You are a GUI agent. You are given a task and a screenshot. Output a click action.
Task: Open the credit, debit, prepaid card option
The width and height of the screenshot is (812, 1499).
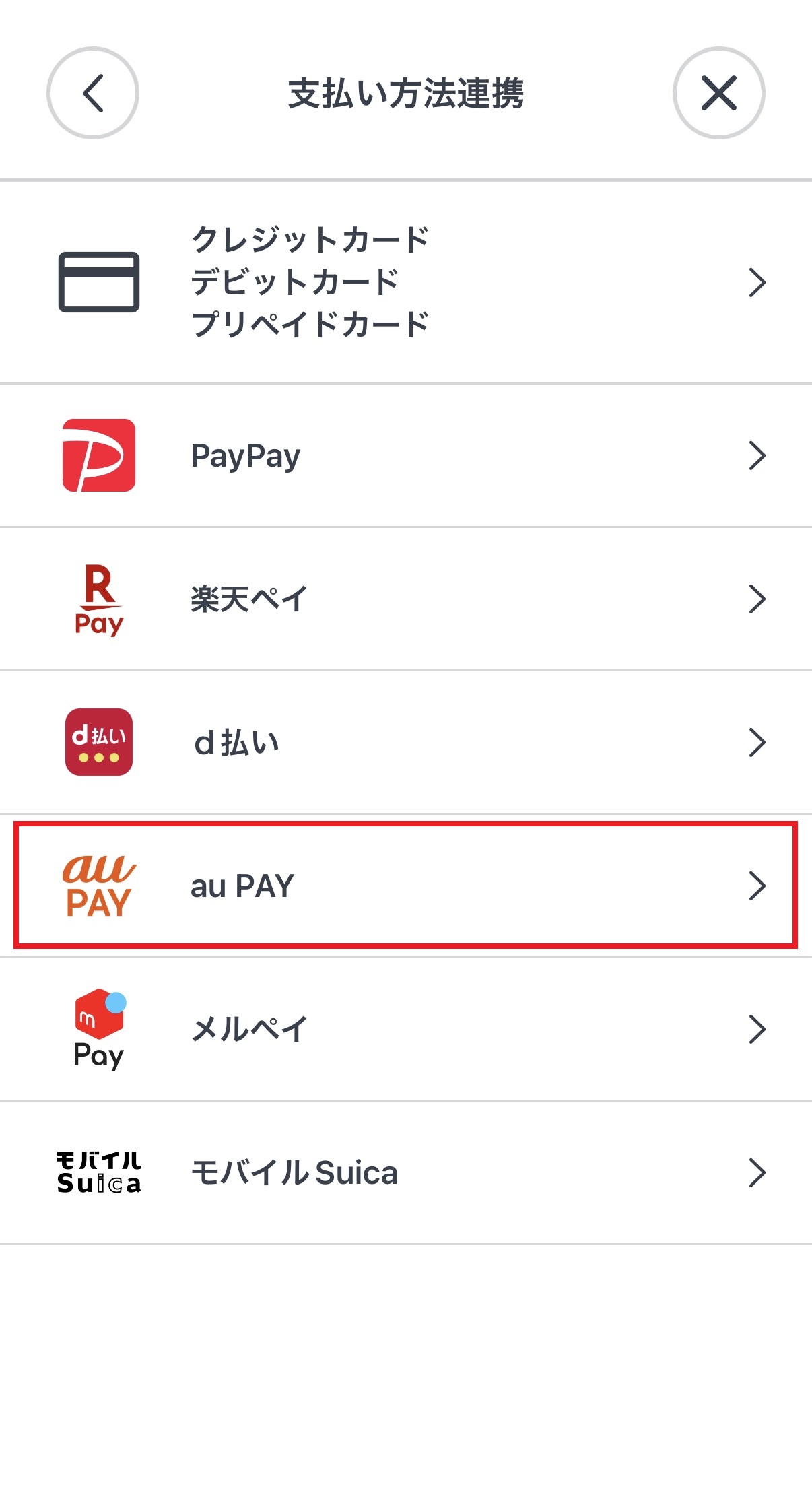coord(405,282)
